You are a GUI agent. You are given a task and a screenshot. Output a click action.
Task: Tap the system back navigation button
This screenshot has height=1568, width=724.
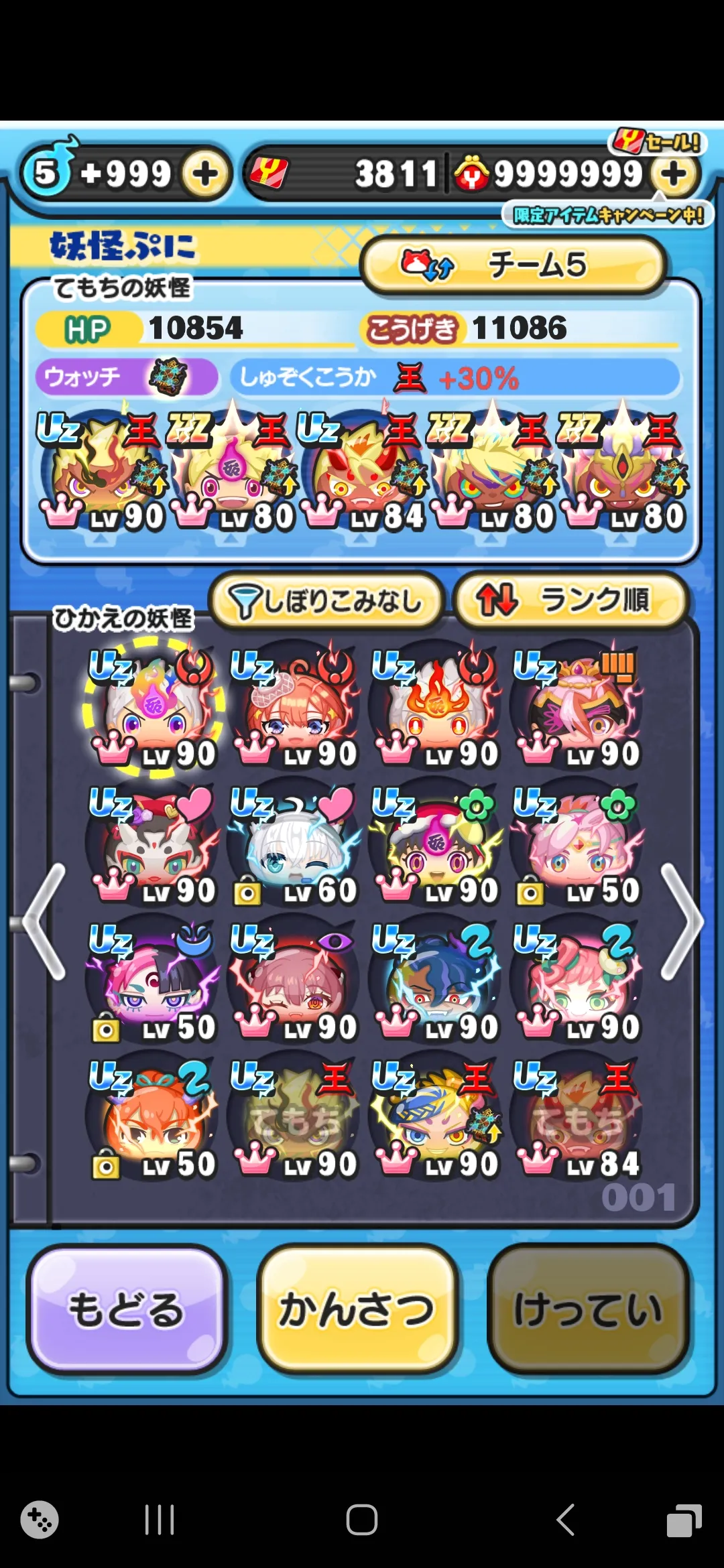click(565, 1519)
